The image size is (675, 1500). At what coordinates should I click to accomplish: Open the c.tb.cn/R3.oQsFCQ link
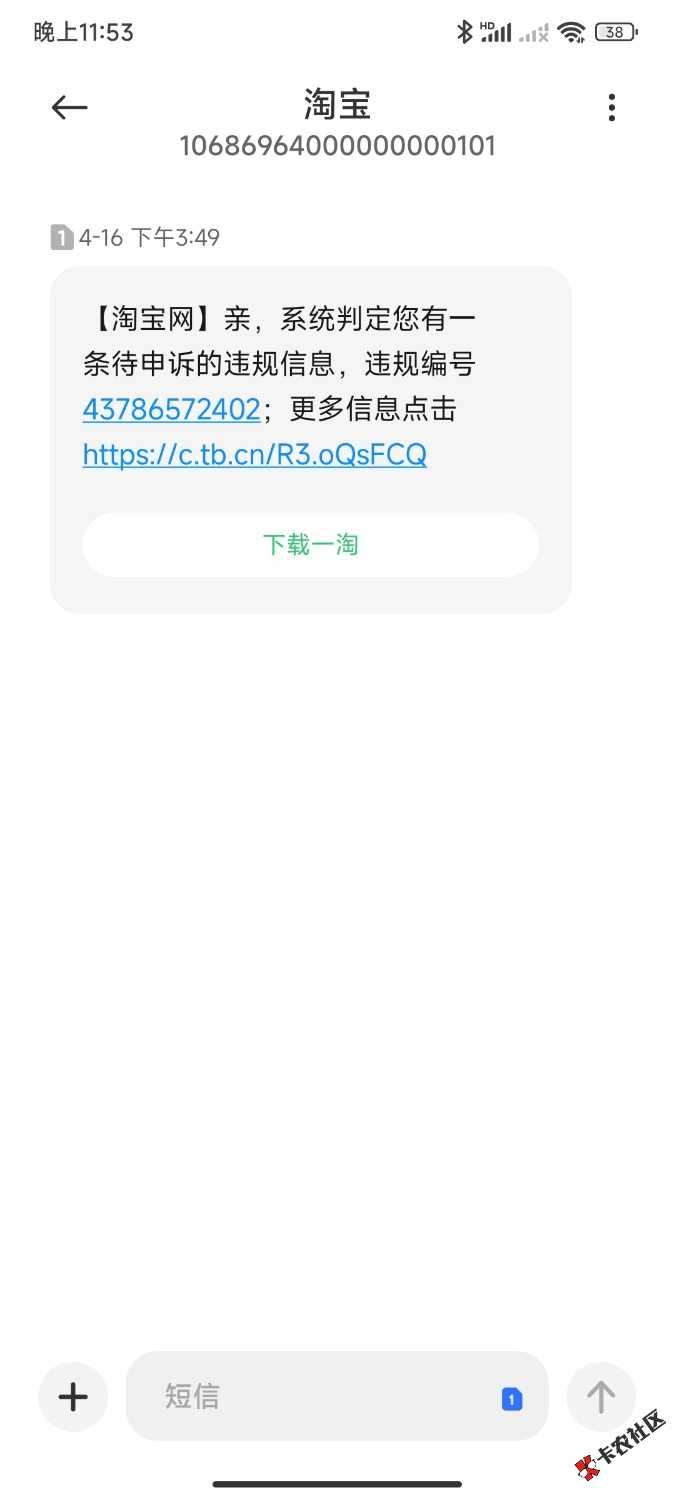click(254, 455)
